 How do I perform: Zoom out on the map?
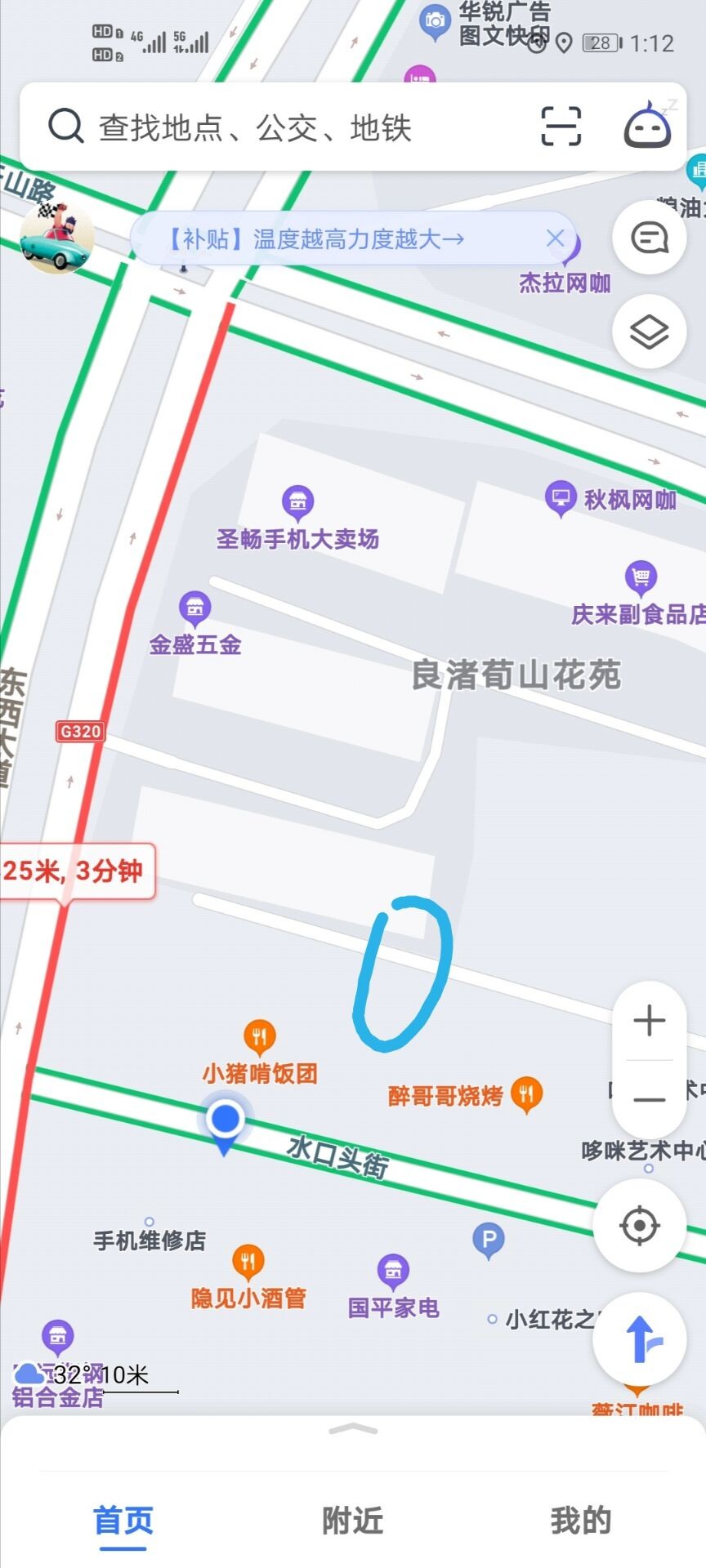click(x=650, y=1098)
